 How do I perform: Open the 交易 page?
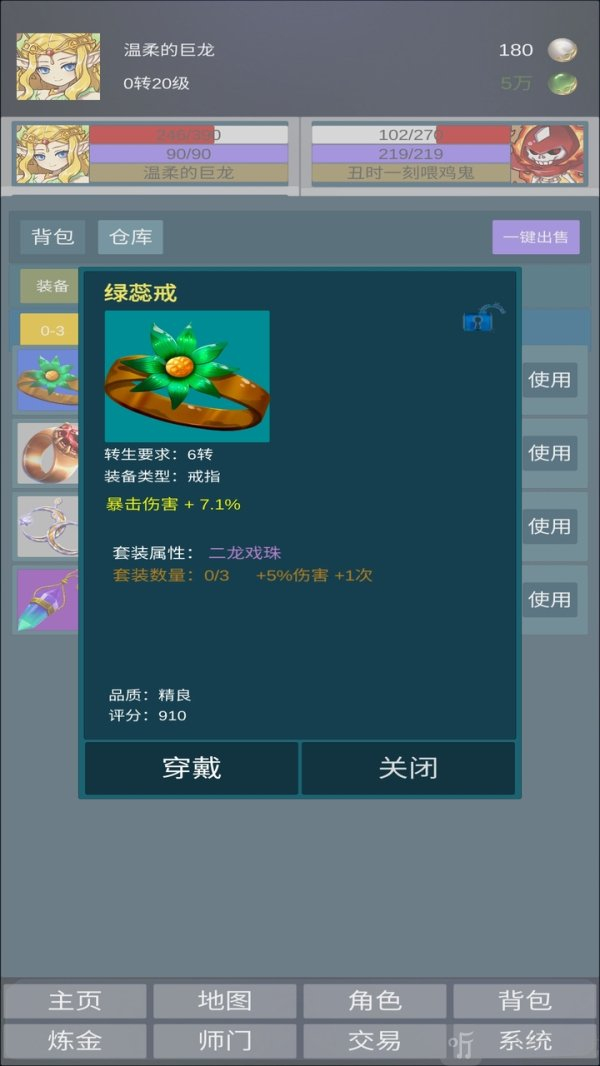click(x=375, y=1041)
